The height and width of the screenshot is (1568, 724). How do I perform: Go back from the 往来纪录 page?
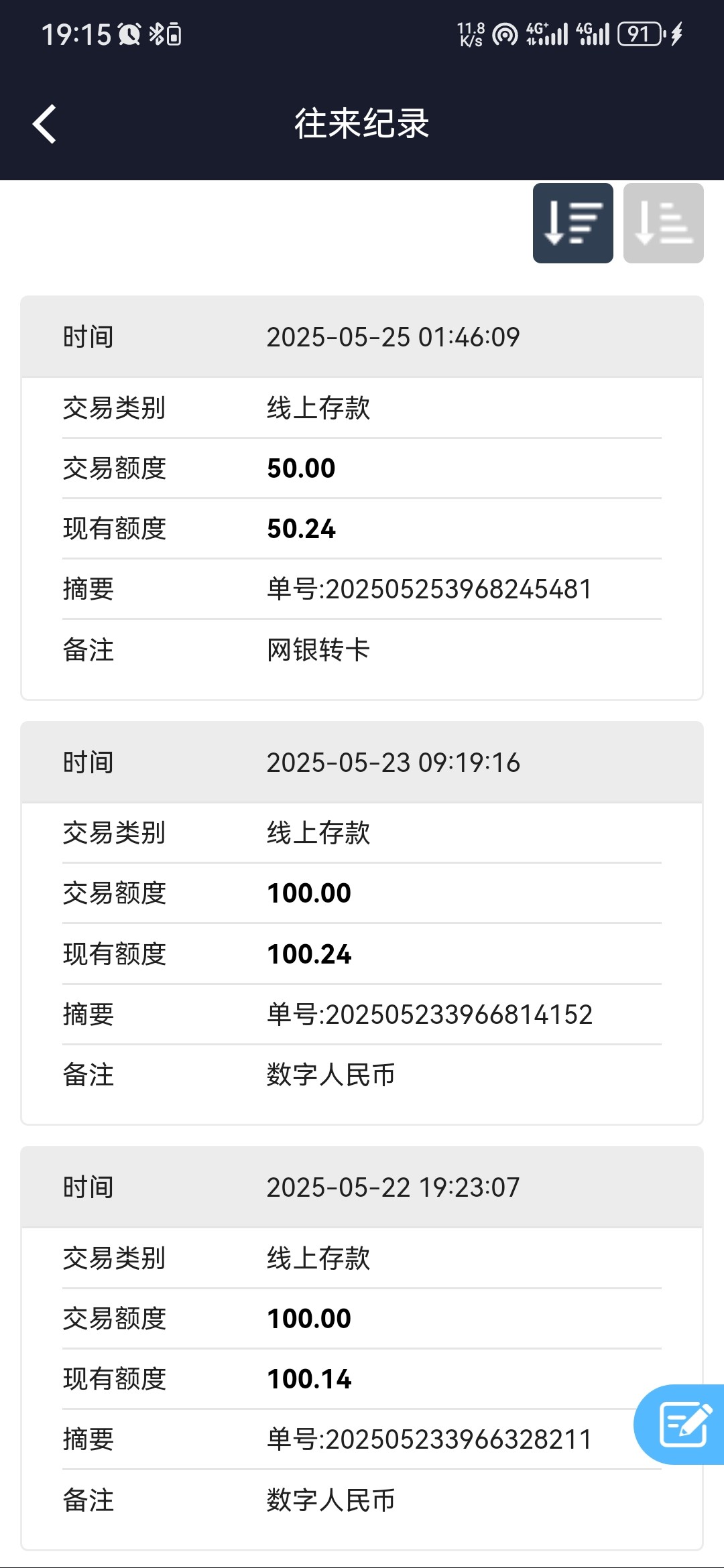tap(44, 124)
